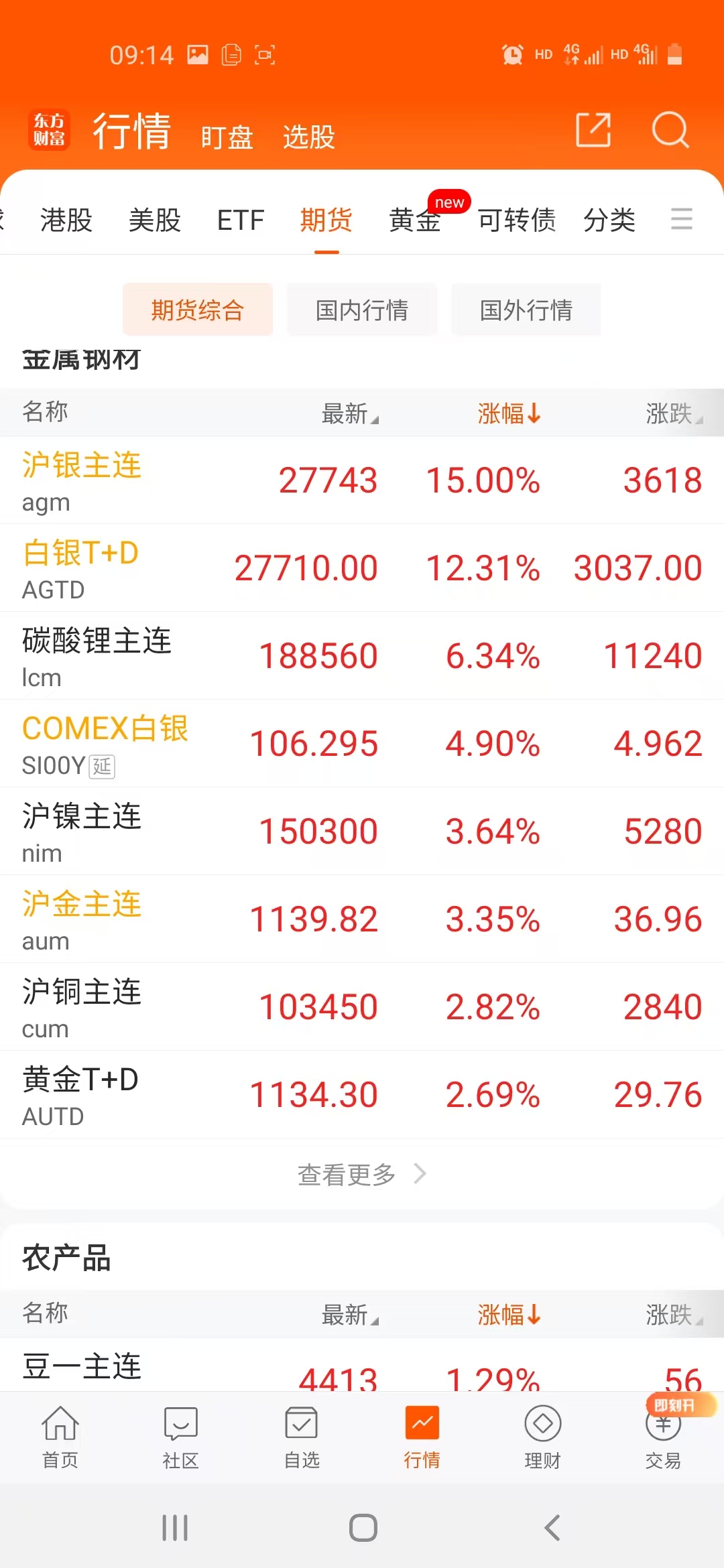Open the search magnifier icon
This screenshot has width=724, height=1568.
pos(670,130)
